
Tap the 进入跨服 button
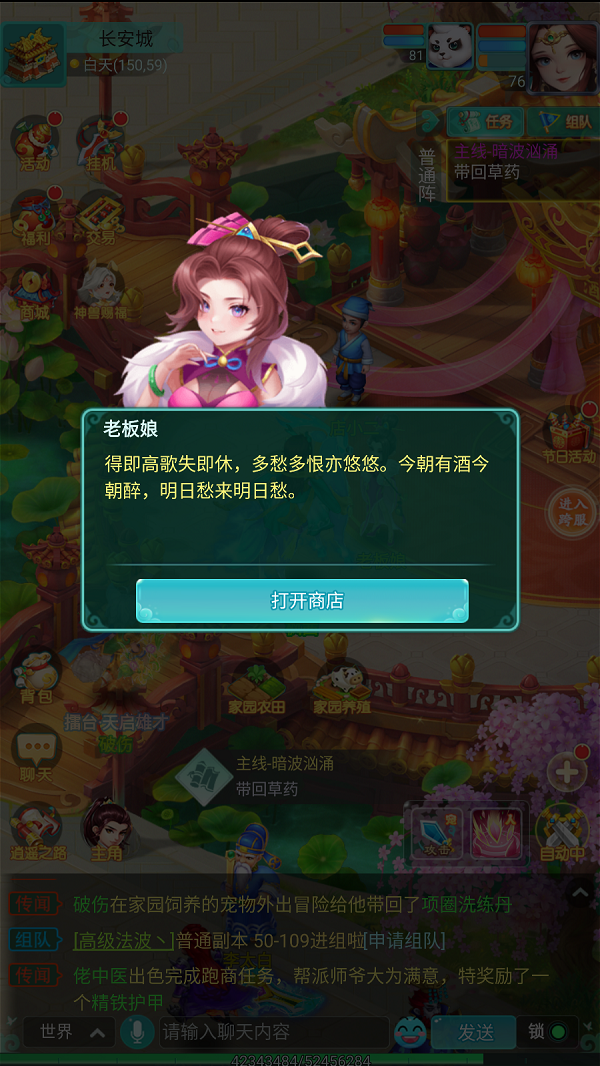point(571,512)
